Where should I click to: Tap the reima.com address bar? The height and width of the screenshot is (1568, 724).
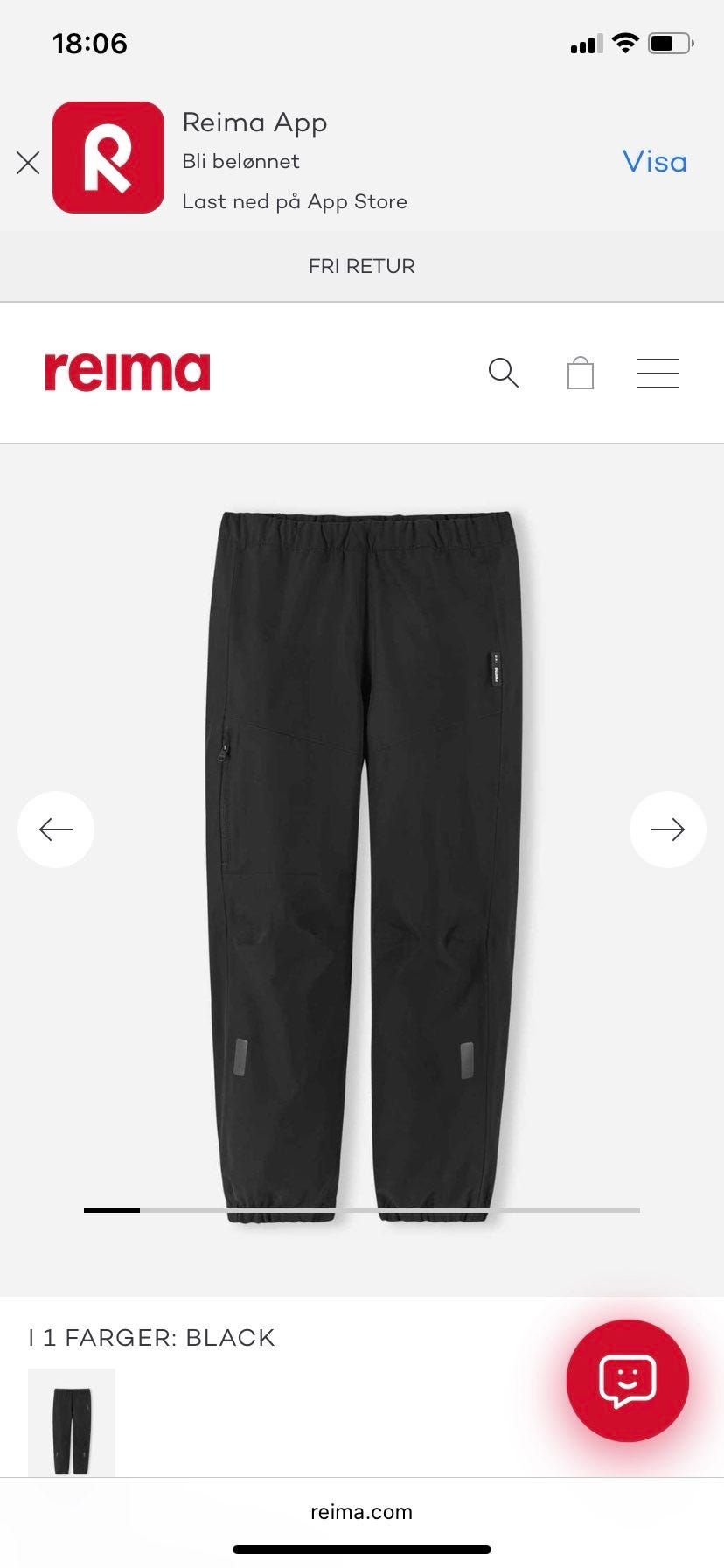[x=362, y=1511]
